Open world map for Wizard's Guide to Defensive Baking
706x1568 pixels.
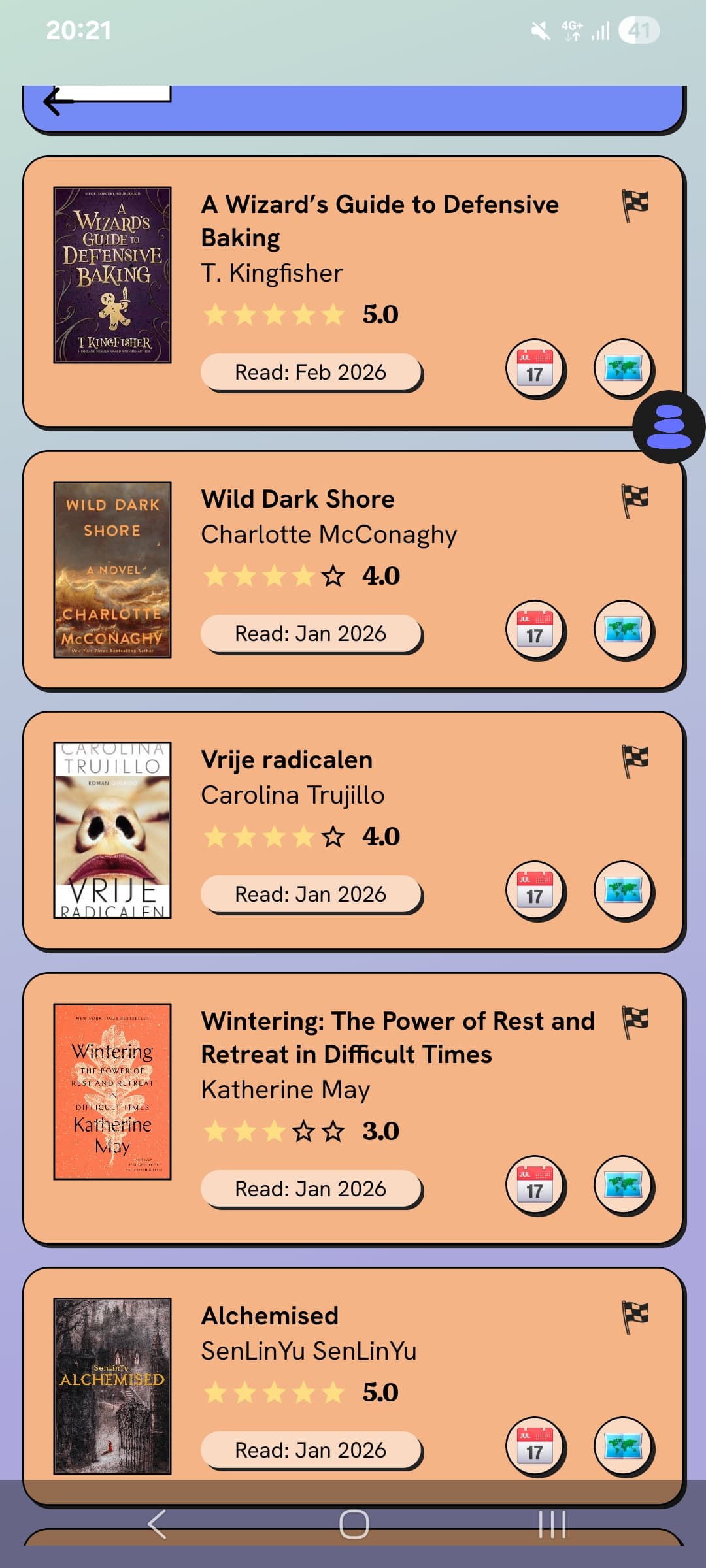coord(624,368)
